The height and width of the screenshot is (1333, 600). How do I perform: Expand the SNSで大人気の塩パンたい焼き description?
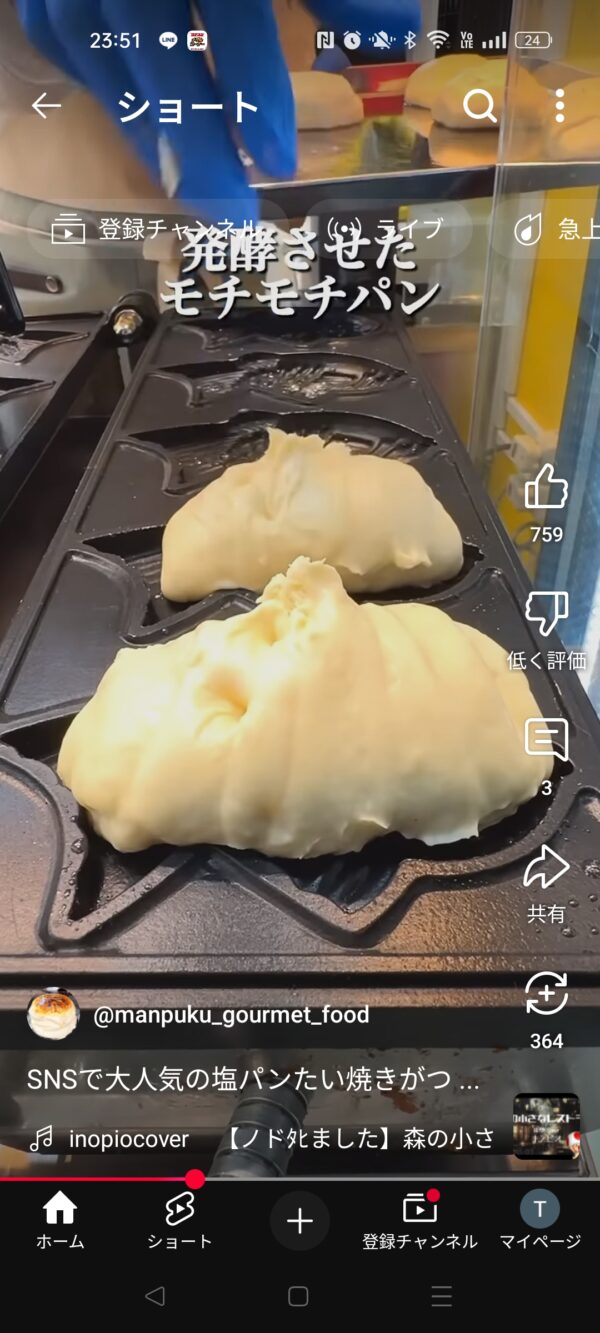253,1080
